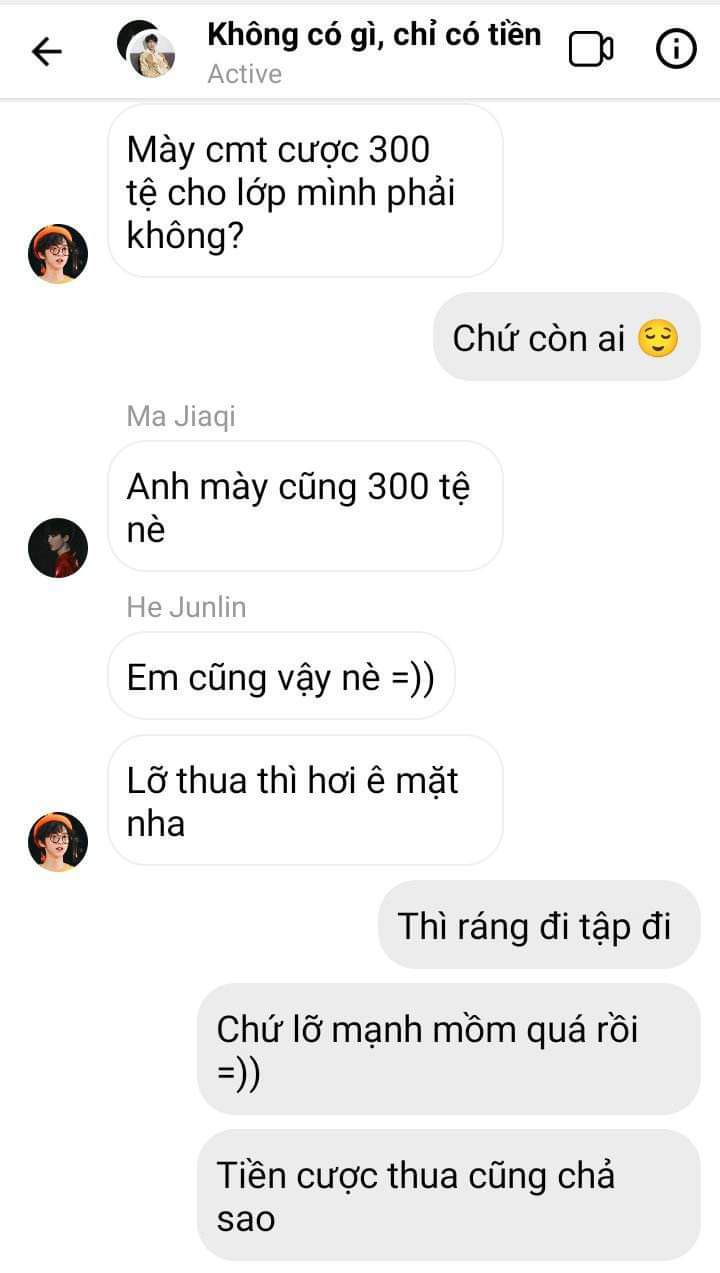Start a video call with the group
The height and width of the screenshot is (1273, 720).
[591, 49]
